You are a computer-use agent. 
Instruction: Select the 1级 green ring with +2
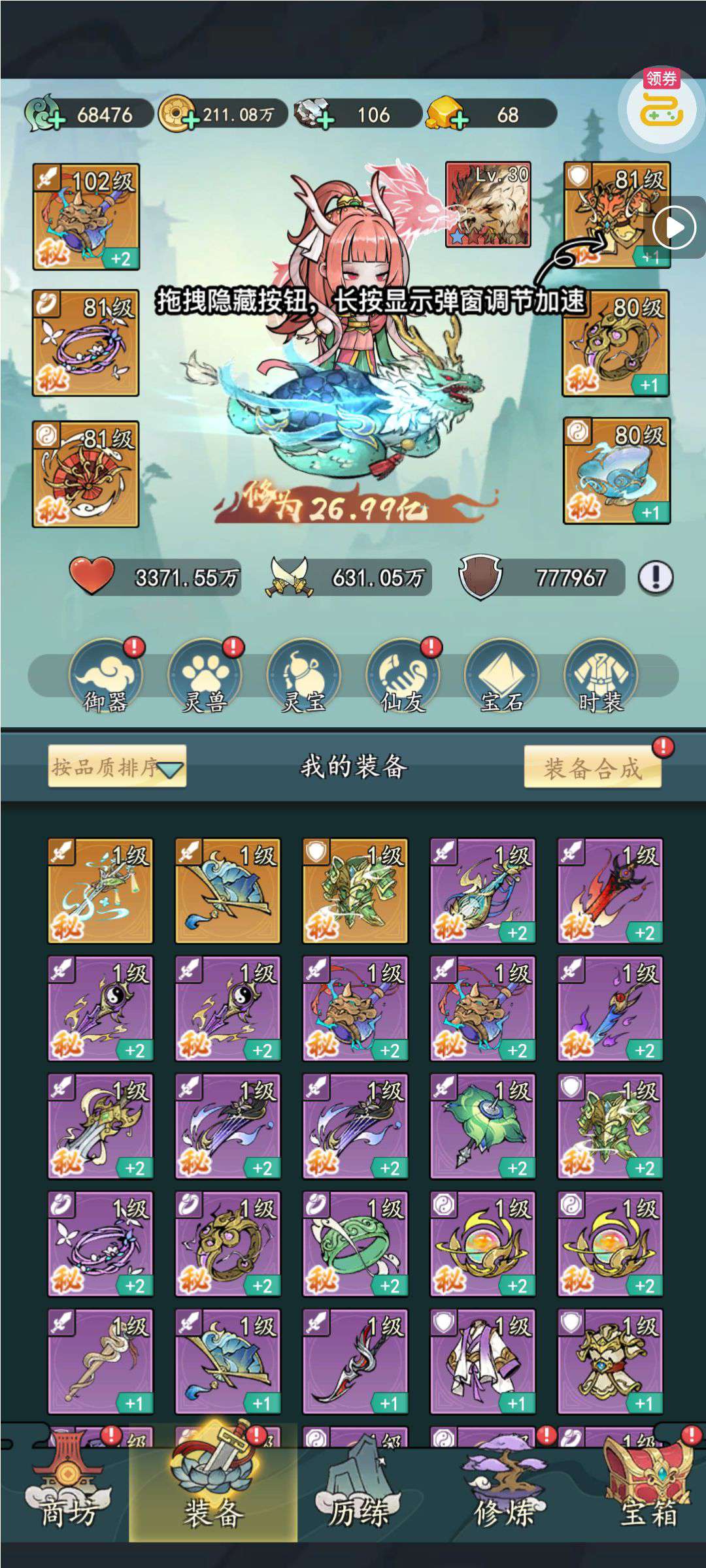click(x=355, y=1244)
